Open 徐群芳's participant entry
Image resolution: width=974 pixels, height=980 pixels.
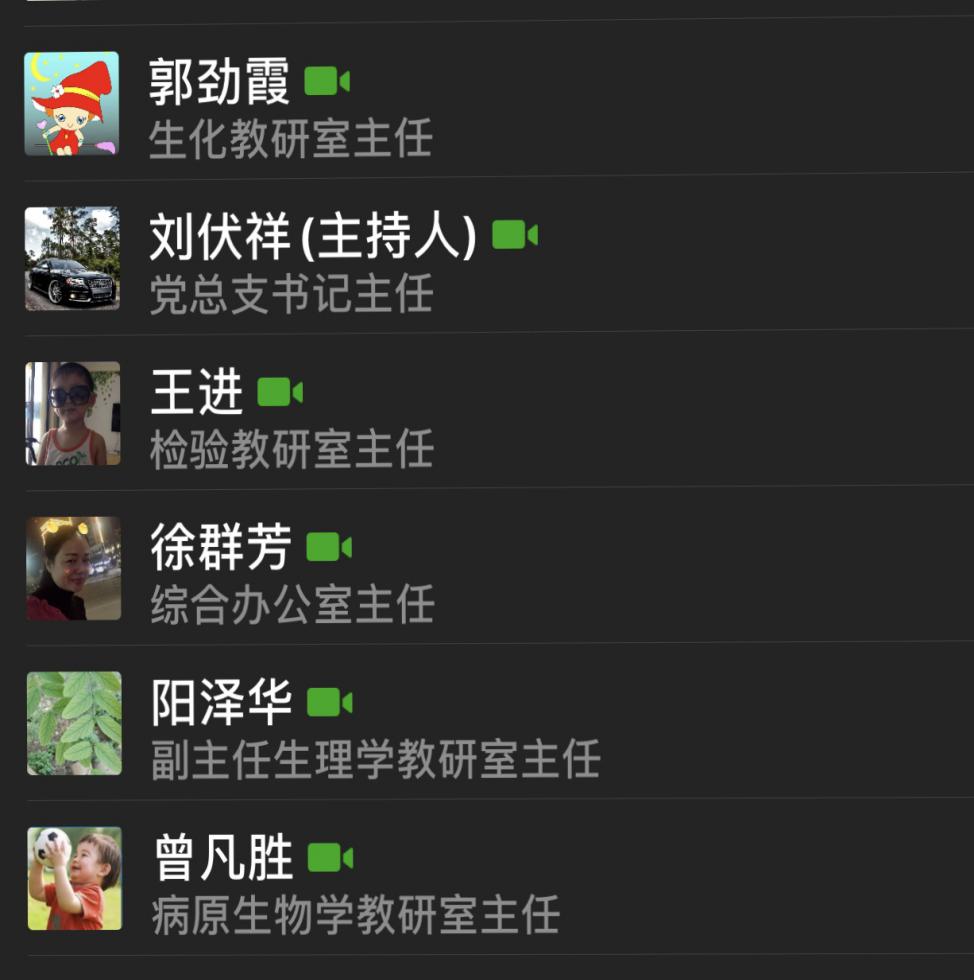(x=221, y=547)
